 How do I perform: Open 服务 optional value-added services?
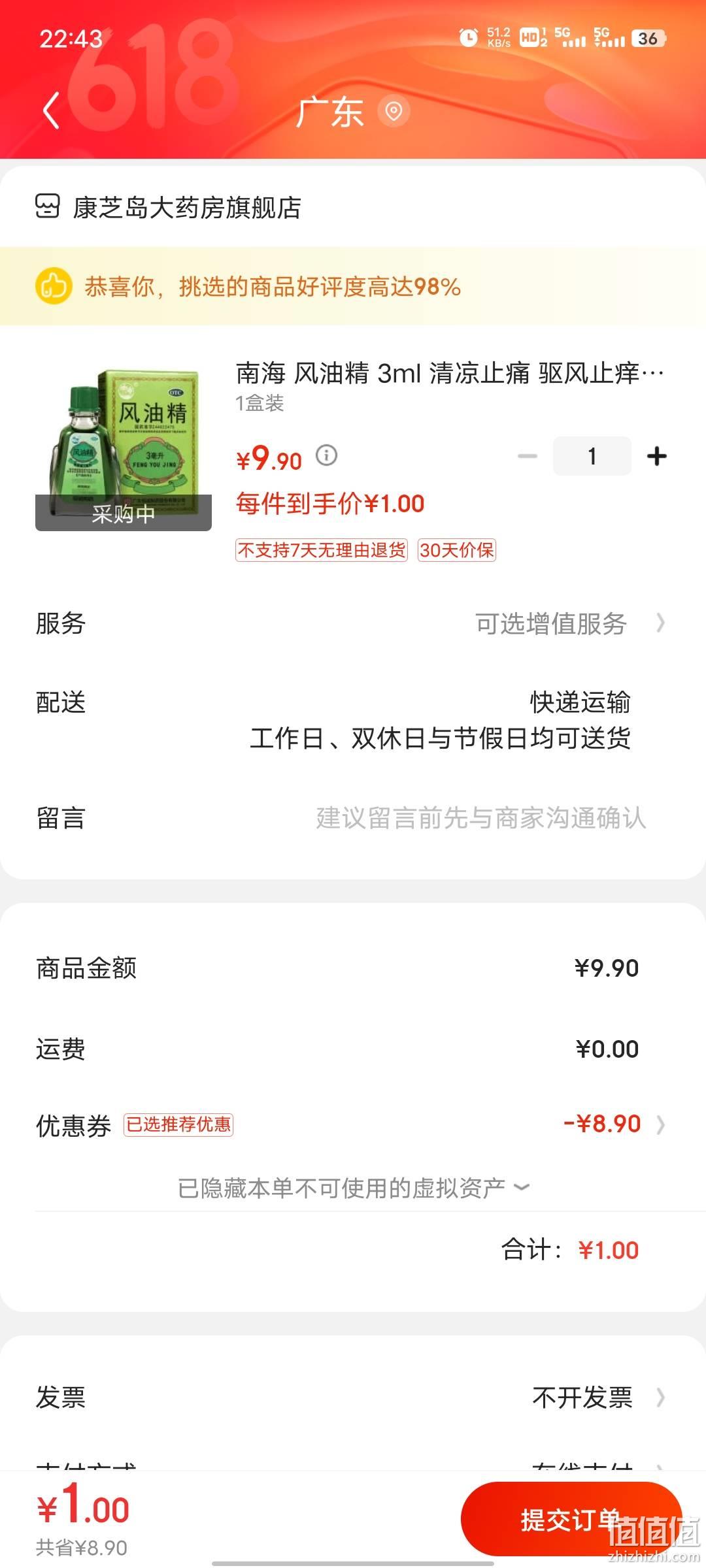[x=353, y=623]
